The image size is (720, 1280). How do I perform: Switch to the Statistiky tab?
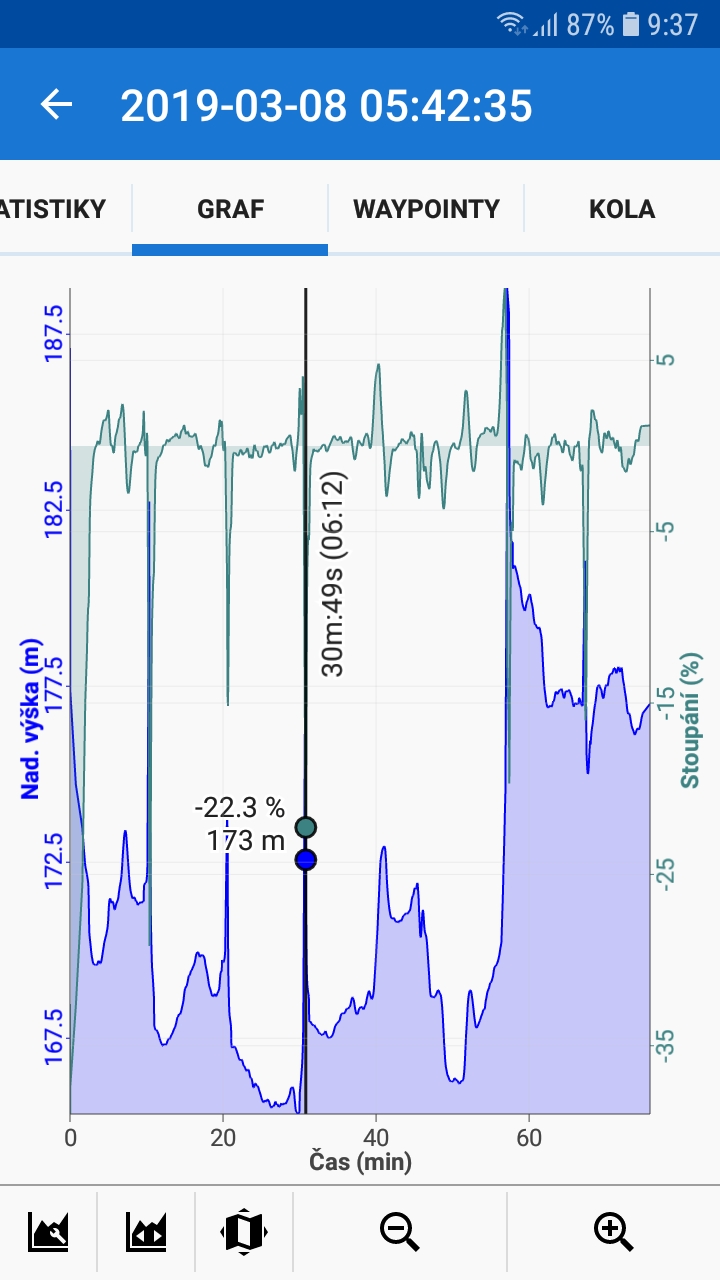tap(55, 209)
